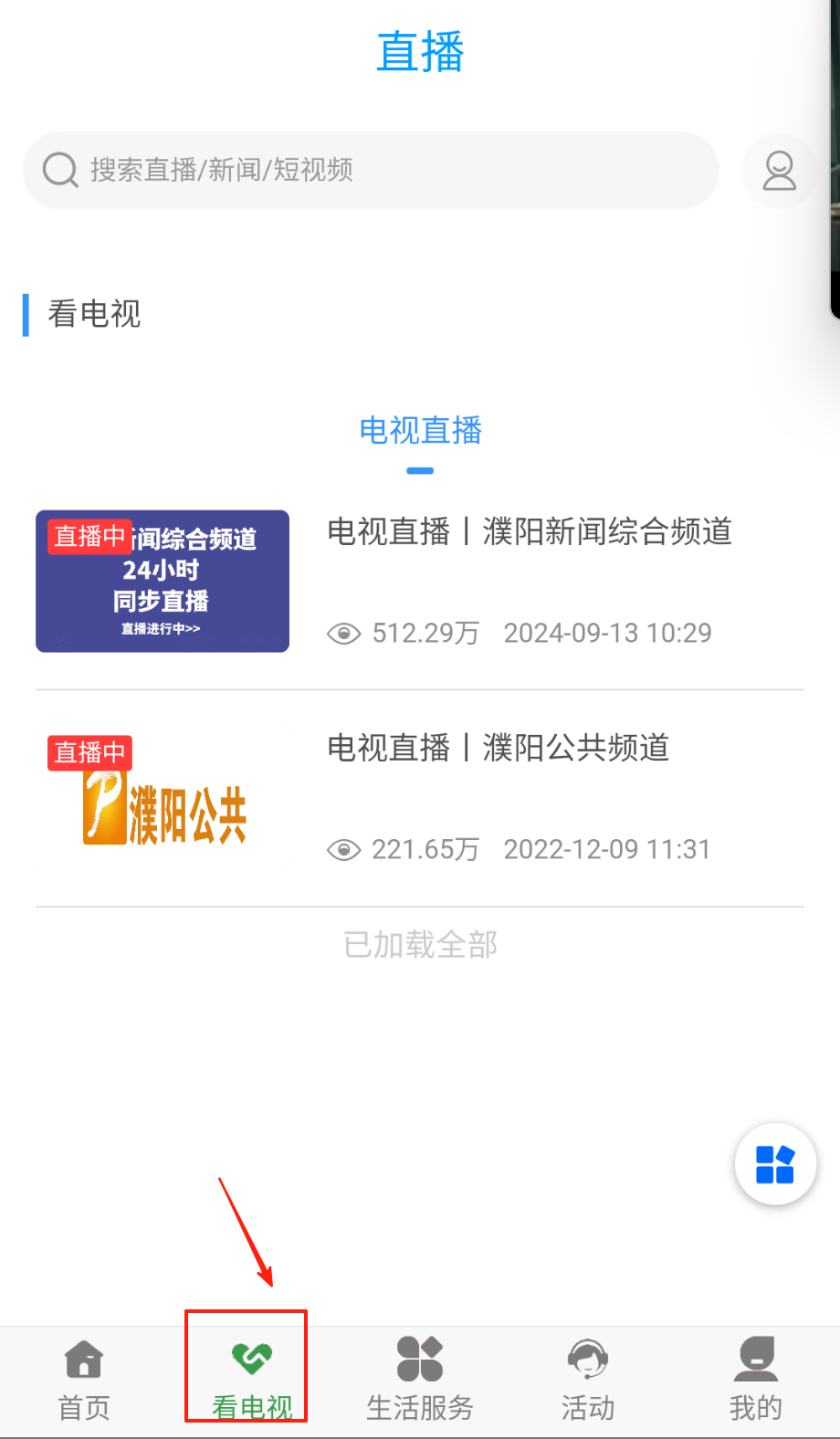Open the user profile icon
Image resolution: width=840 pixels, height=1439 pixels.
779,171
